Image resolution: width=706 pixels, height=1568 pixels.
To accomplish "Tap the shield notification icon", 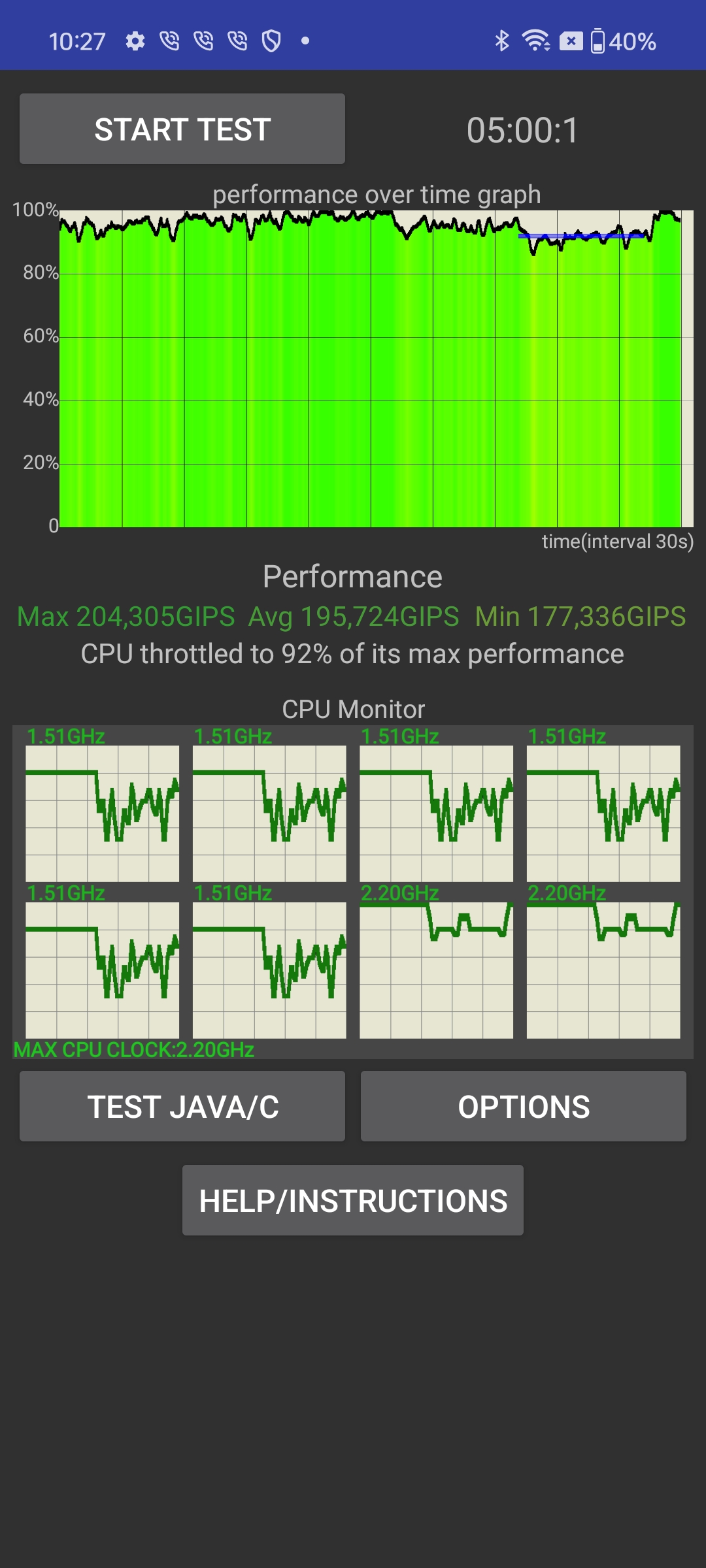I will coord(269,41).
